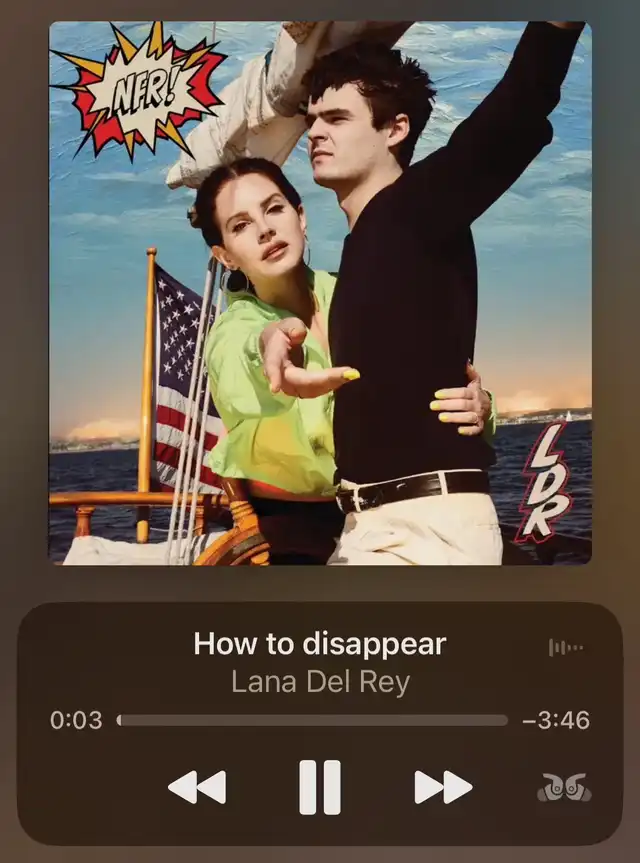
Task: Open the audio output device icon
Action: pyautogui.click(x=564, y=788)
